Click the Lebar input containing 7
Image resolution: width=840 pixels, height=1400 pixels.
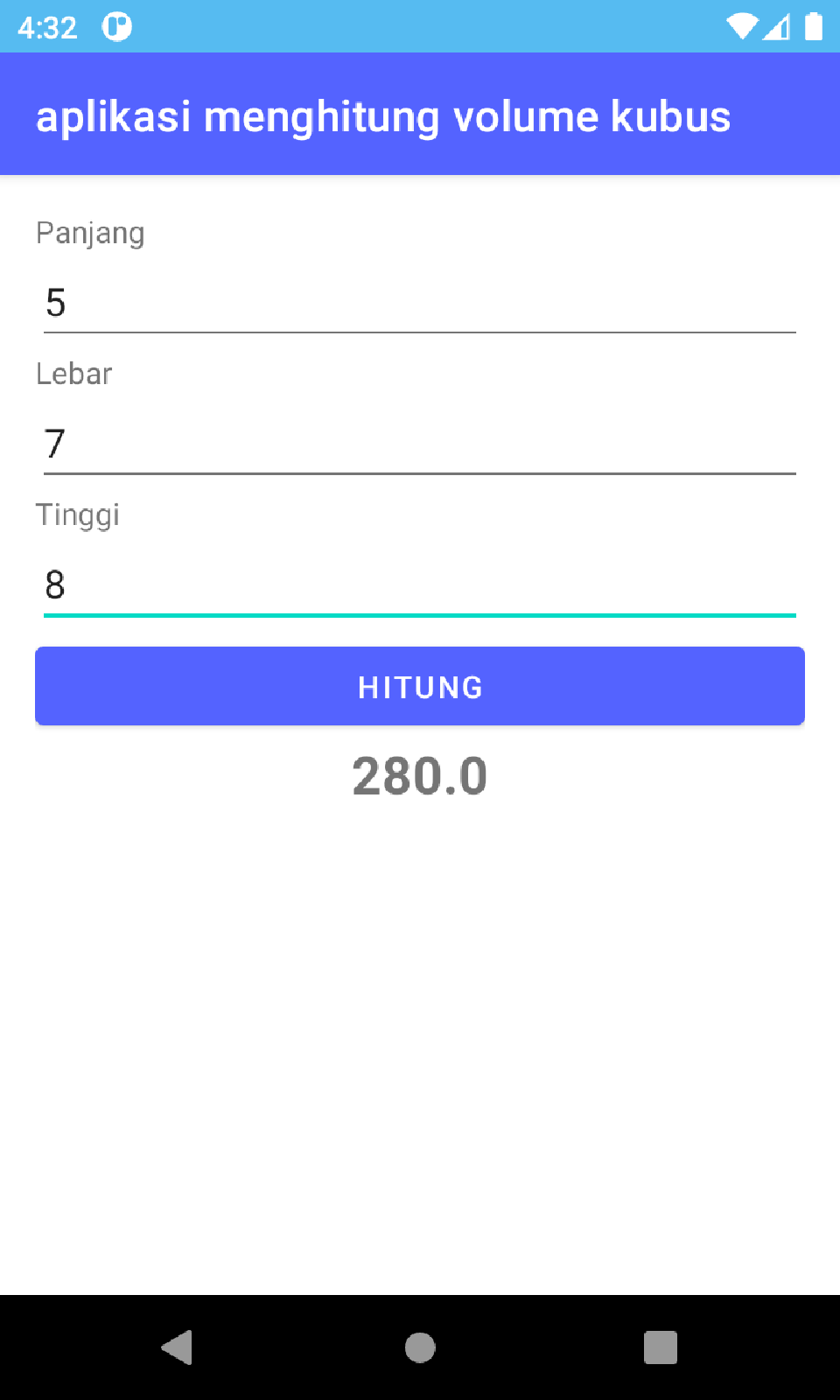[x=420, y=444]
